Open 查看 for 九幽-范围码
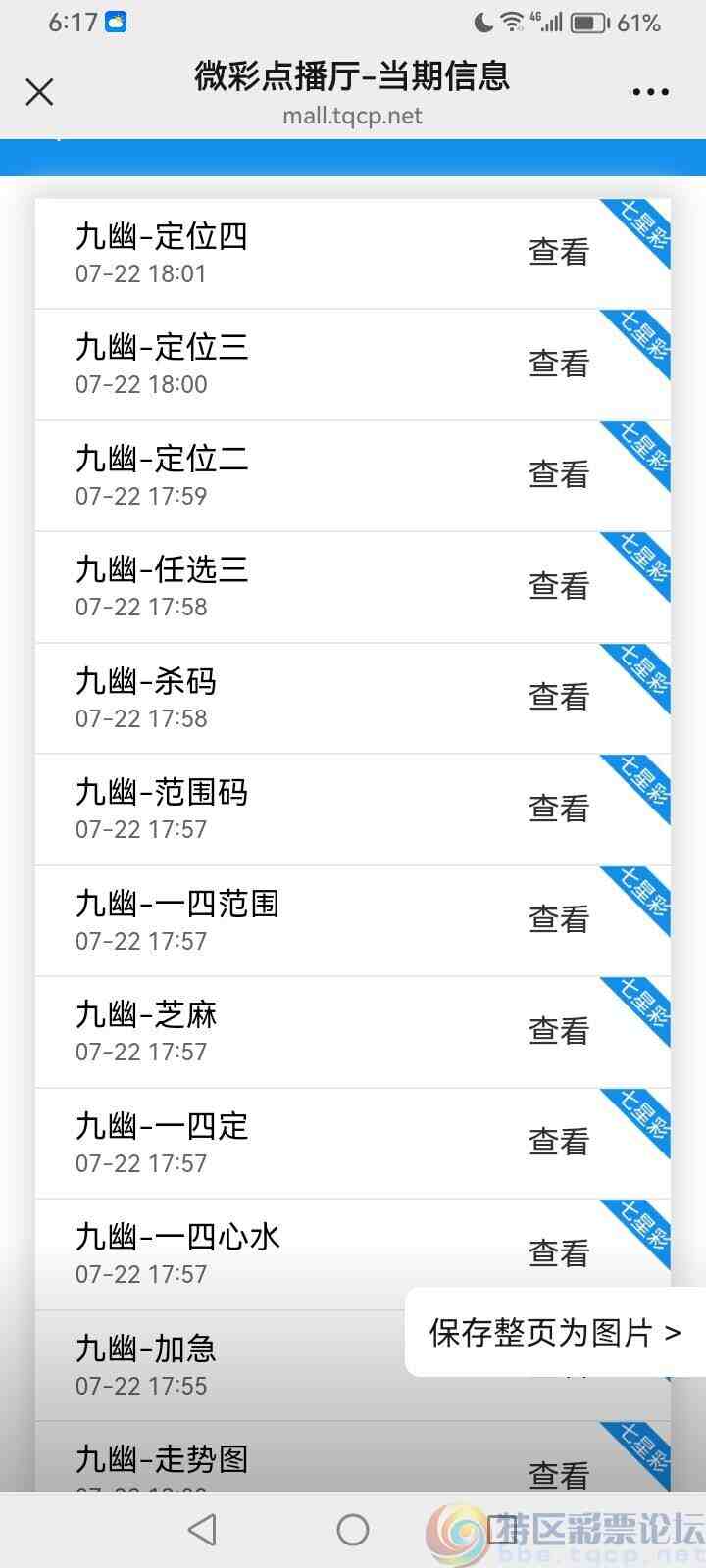This screenshot has height=1568, width=706. [558, 808]
